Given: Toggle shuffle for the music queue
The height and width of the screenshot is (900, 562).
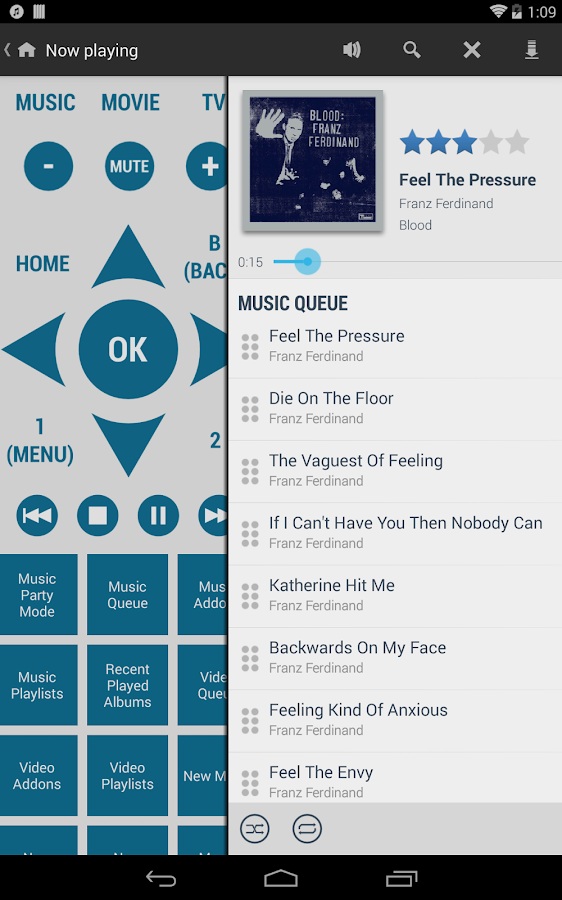Looking at the screenshot, I should coord(254,829).
